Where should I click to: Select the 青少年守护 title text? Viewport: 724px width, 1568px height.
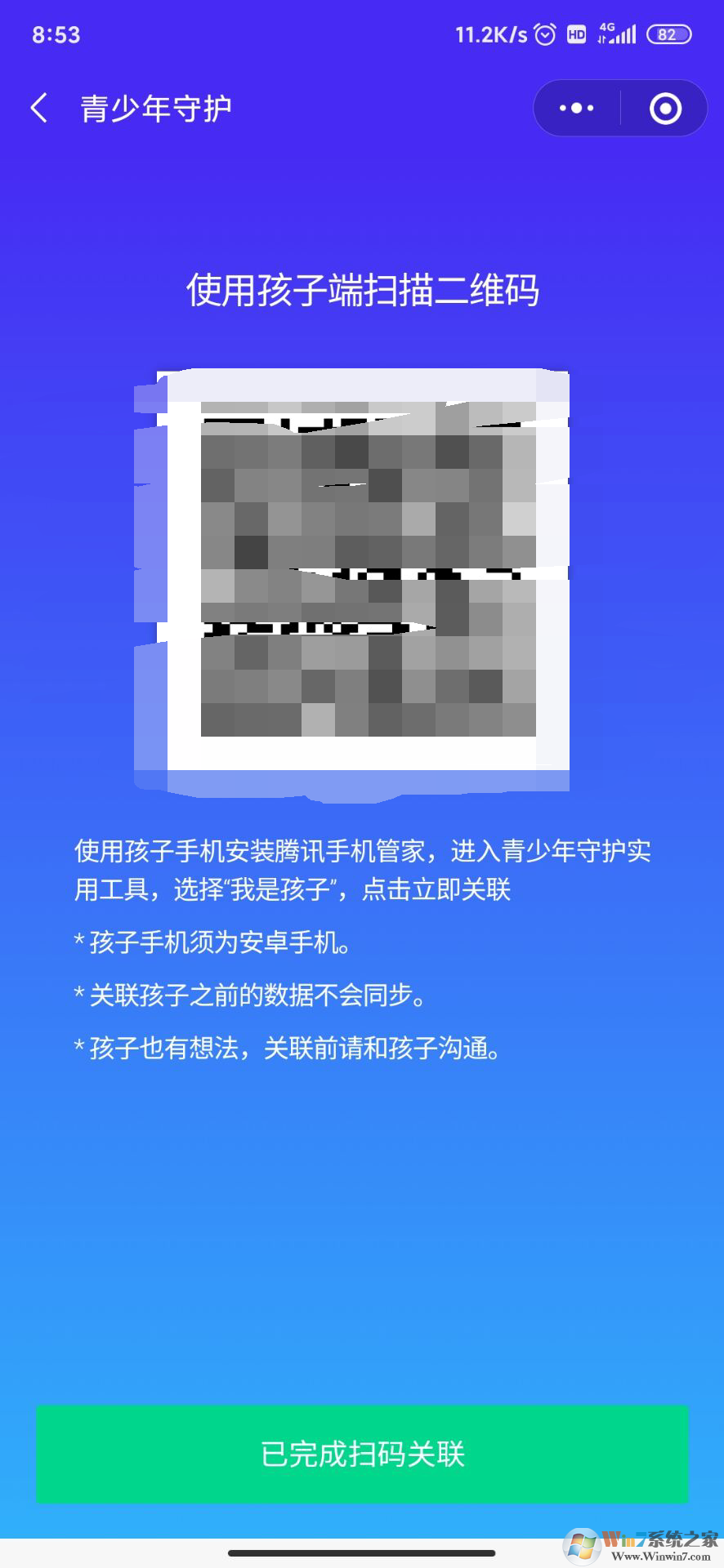tap(157, 107)
